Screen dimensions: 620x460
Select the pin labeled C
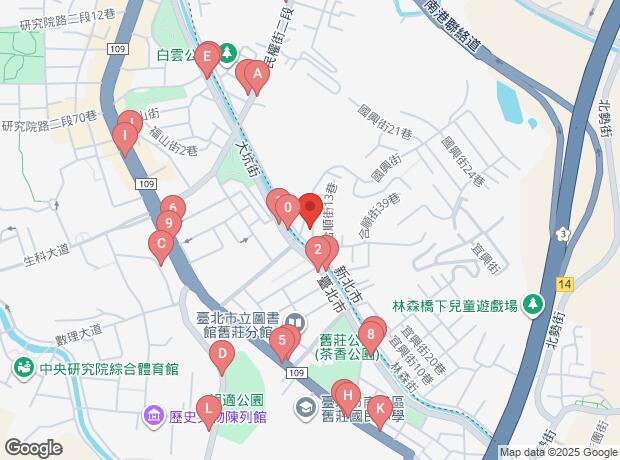click(x=160, y=243)
